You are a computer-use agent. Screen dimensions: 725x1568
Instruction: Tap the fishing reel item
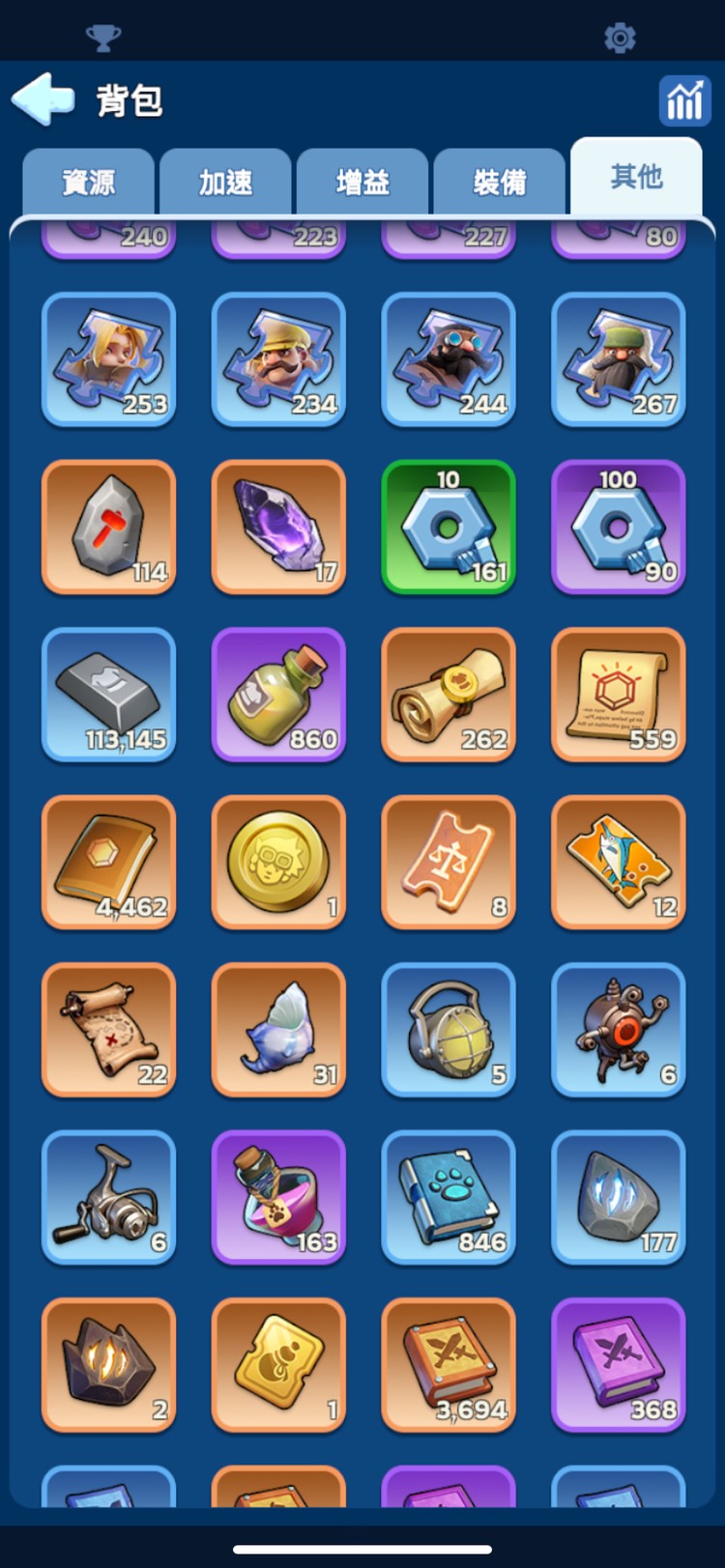[x=109, y=1197]
